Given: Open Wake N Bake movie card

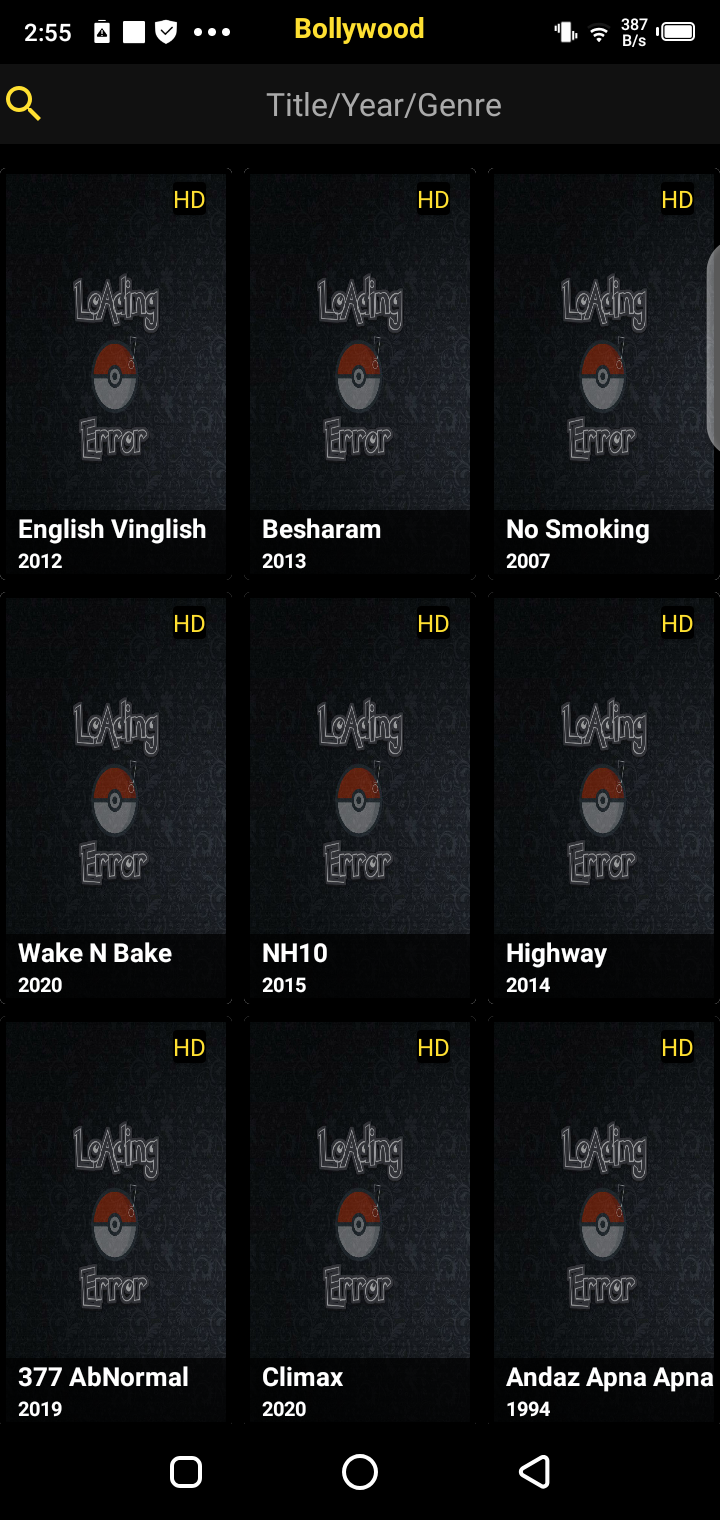Looking at the screenshot, I should pyautogui.click(x=116, y=798).
